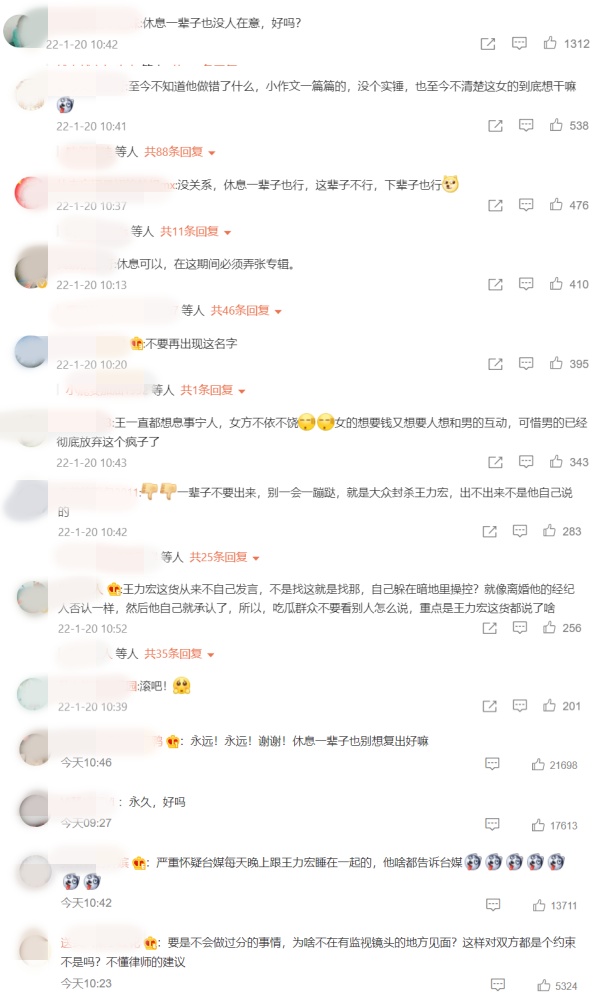Share the comment with 476 likes

494,205
